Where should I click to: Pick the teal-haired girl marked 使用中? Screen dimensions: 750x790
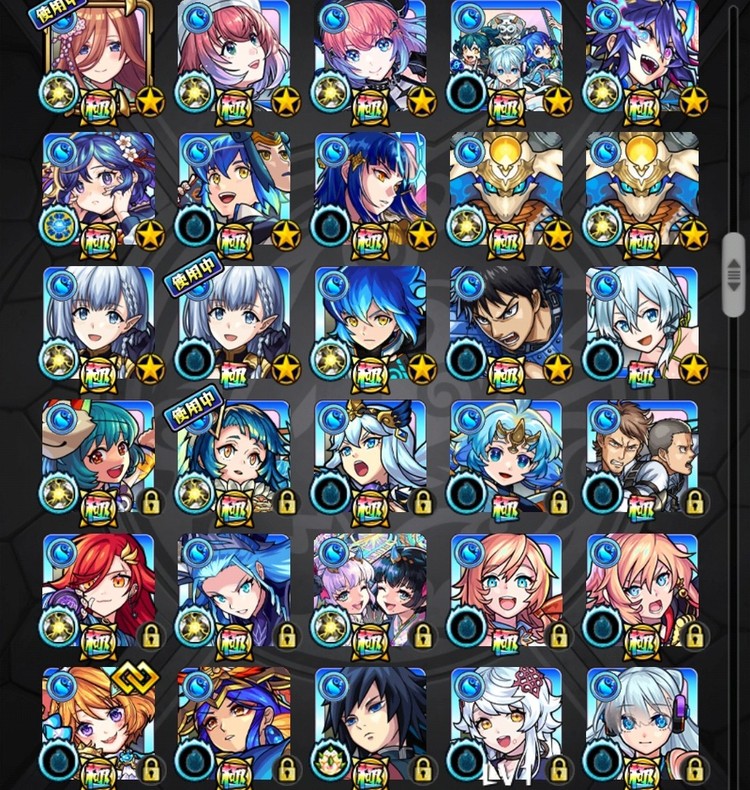tap(234, 457)
